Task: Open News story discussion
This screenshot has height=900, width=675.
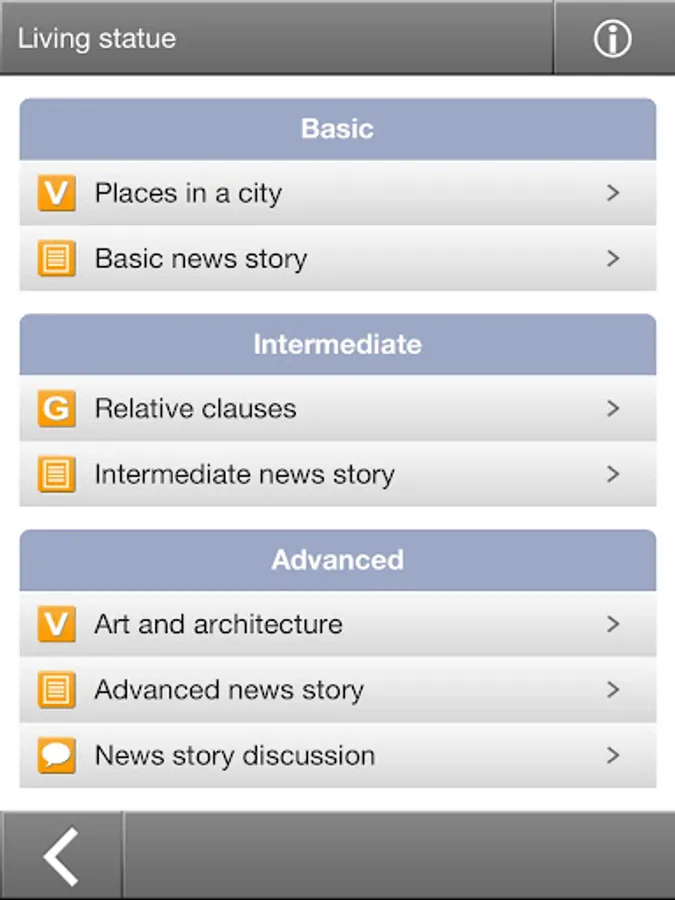Action: pos(337,755)
